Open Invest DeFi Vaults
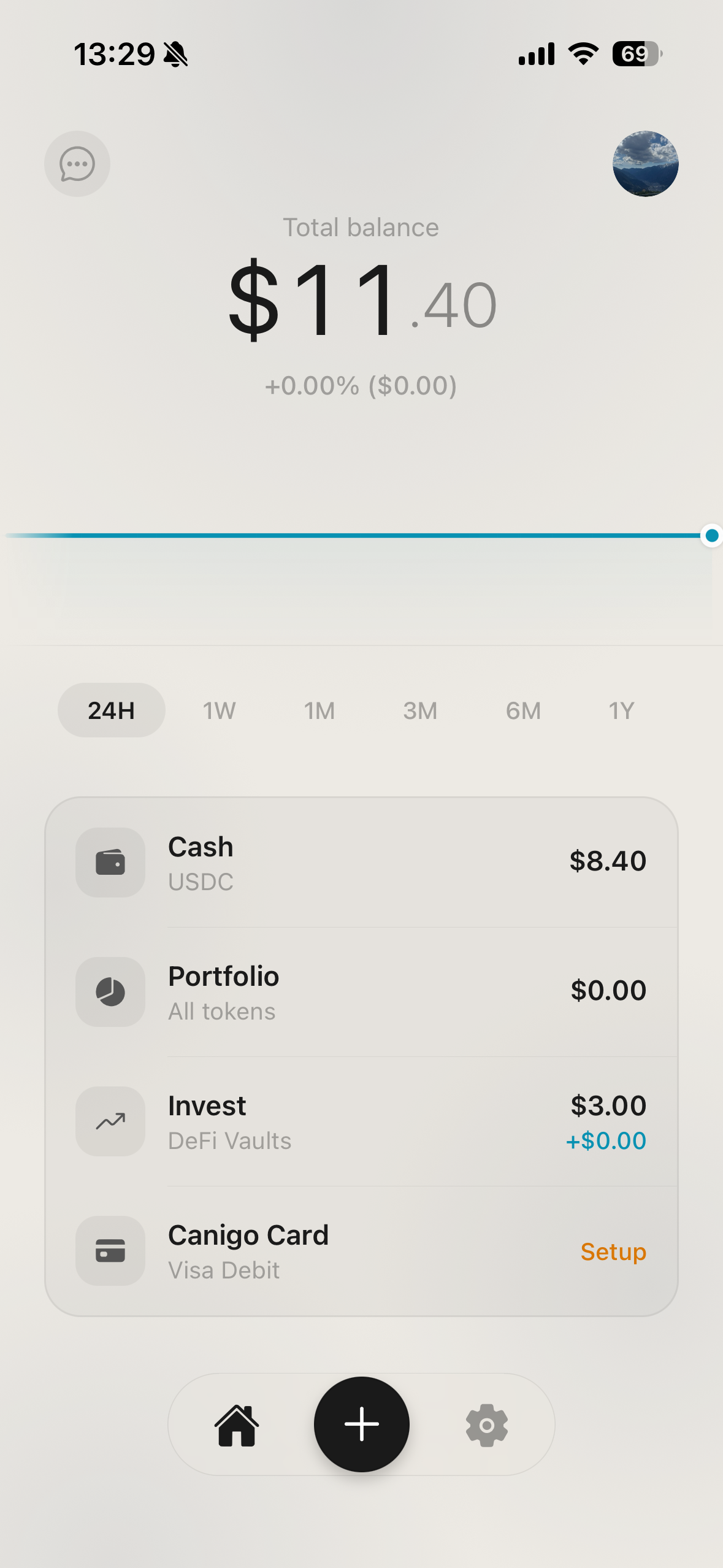 (x=361, y=1121)
